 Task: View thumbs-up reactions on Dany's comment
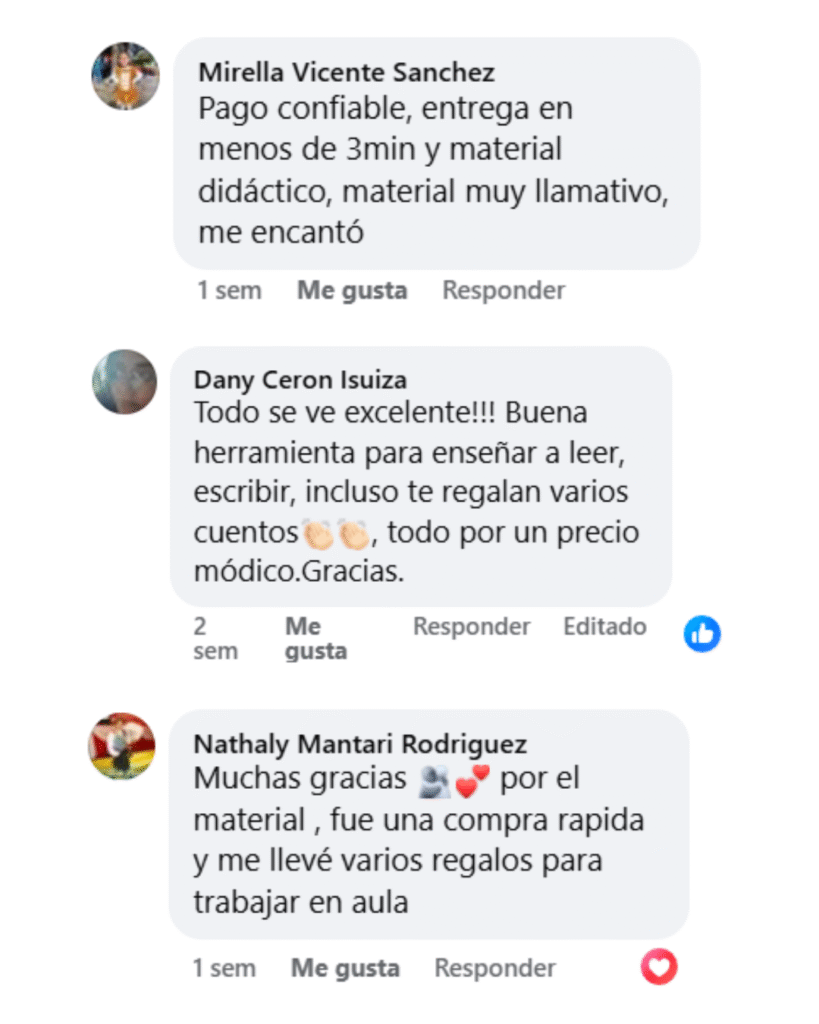point(702,633)
